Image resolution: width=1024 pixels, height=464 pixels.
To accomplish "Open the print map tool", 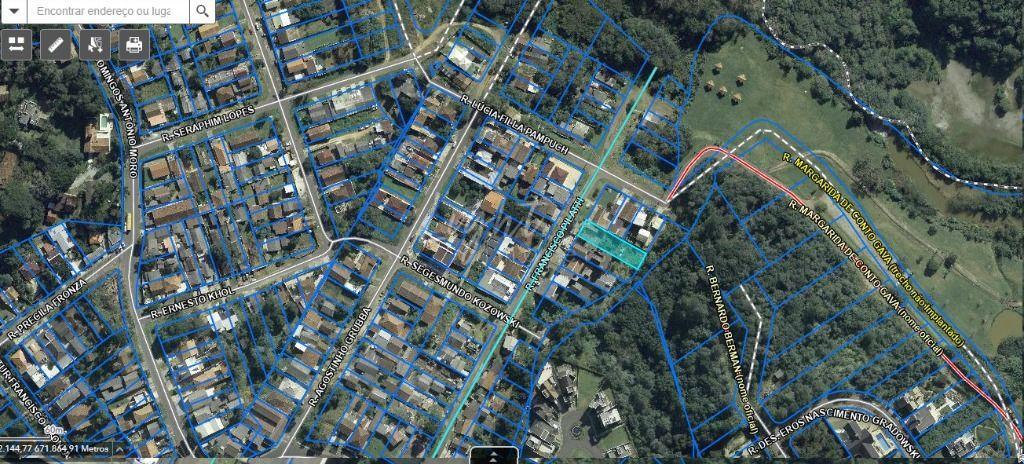I will [133, 44].
